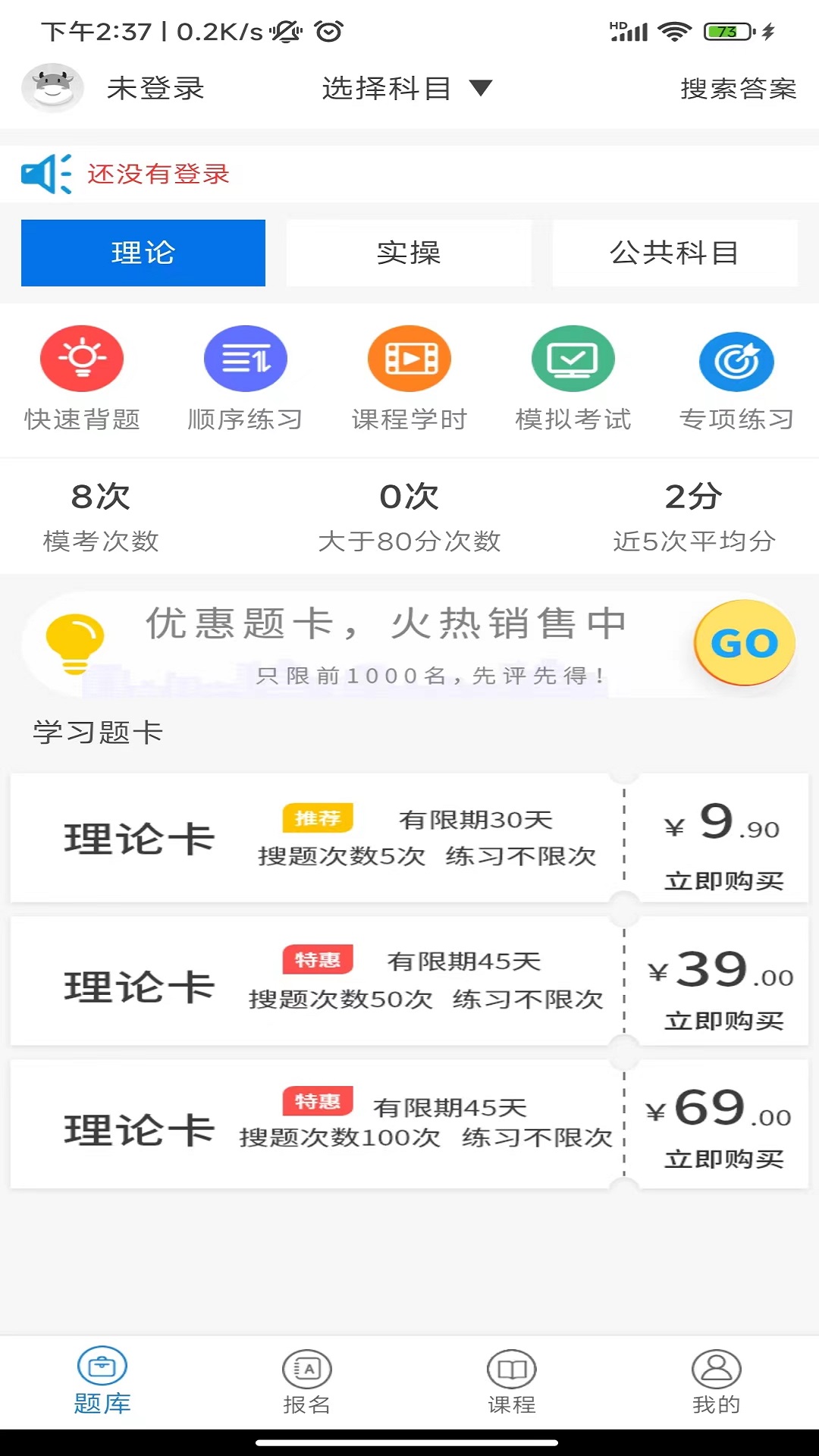This screenshot has width=819, height=1456.
Task: Open 顺序练习 from the feature icons
Action: (x=245, y=358)
